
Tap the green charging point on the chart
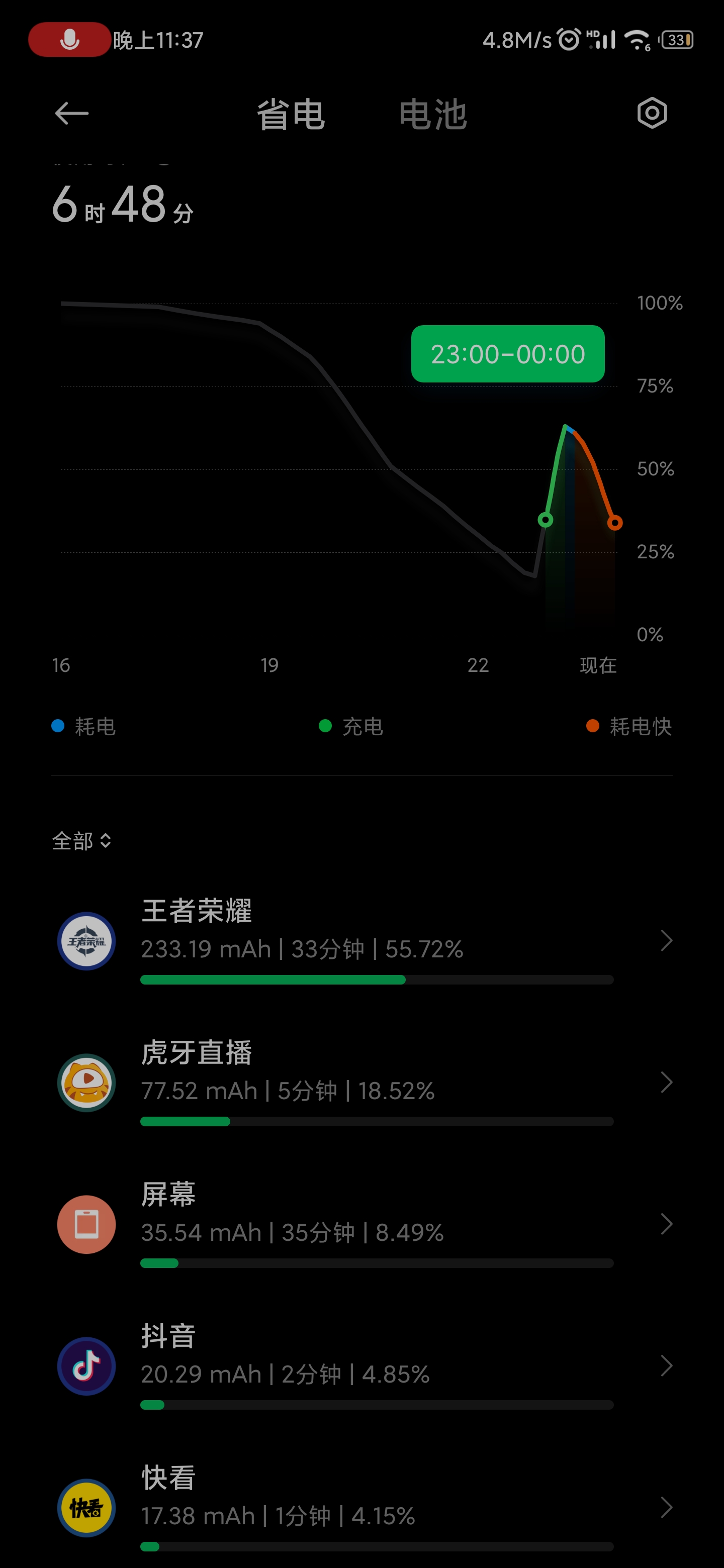coord(545,520)
